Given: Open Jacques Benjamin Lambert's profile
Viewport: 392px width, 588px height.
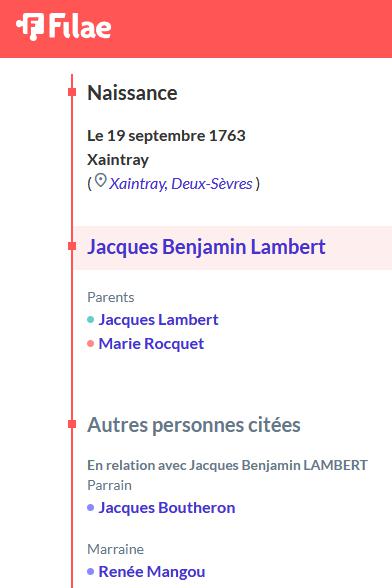Looking at the screenshot, I should pyautogui.click(x=206, y=247).
